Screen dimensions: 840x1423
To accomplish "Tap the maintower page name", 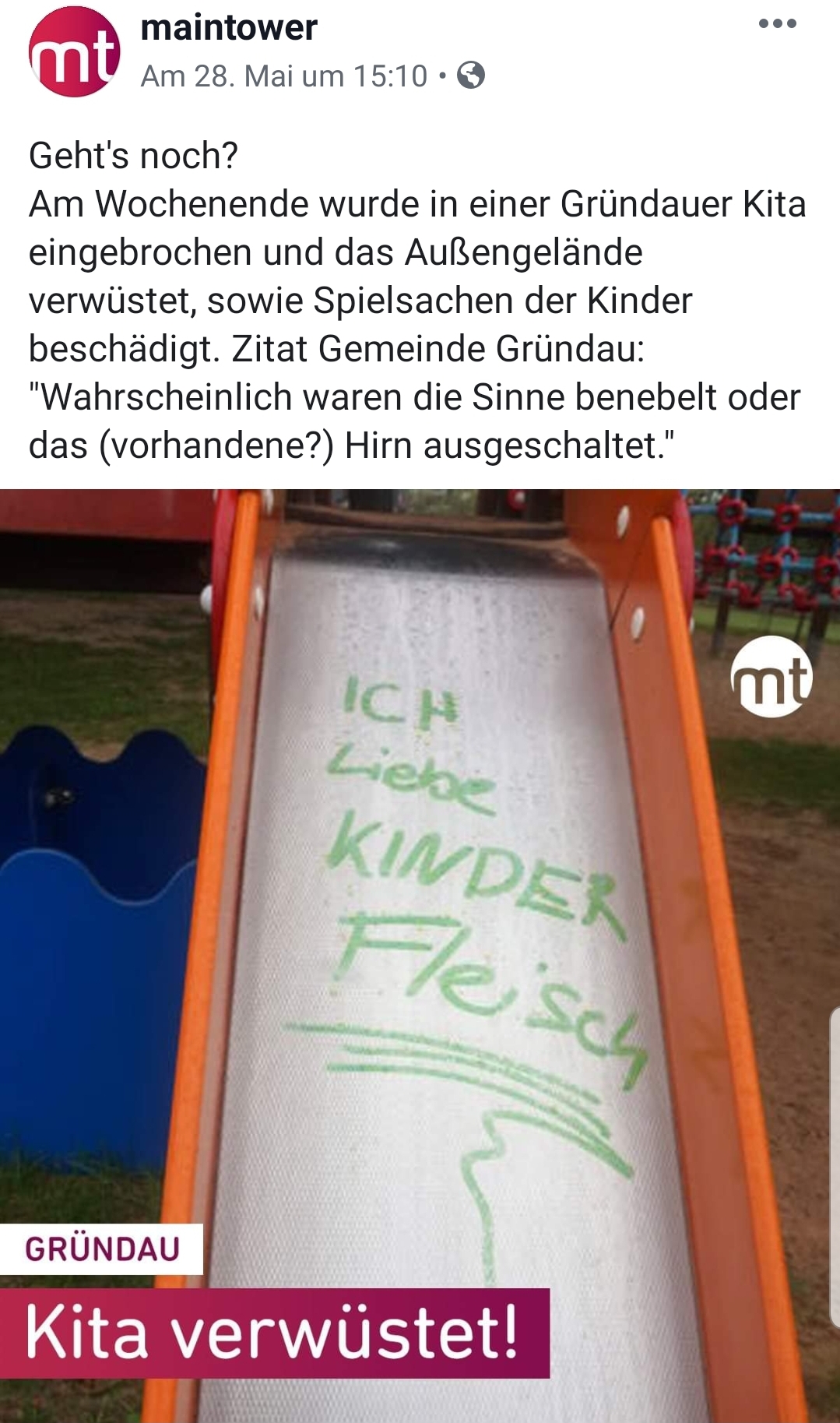I will [229, 28].
